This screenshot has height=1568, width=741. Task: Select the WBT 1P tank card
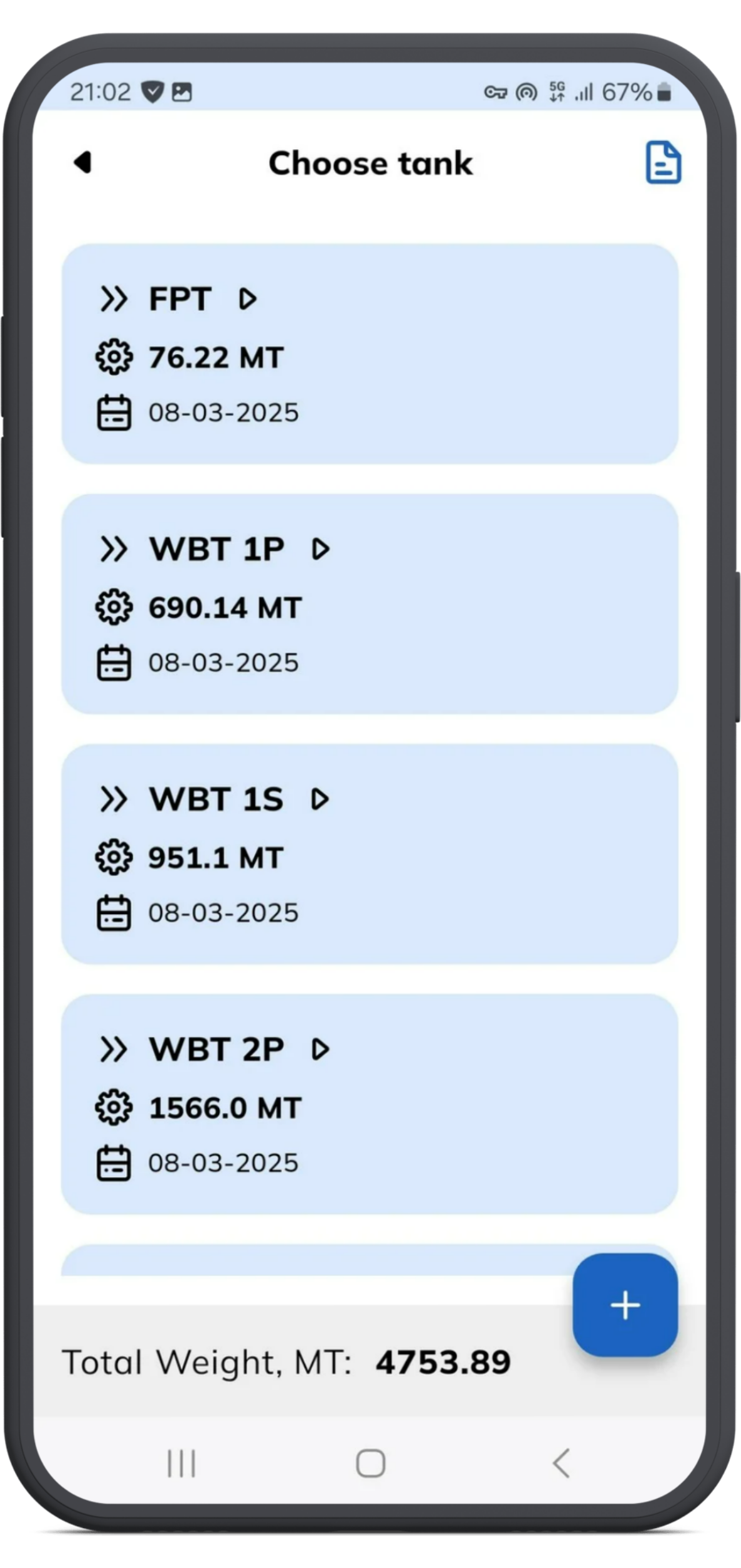[370, 604]
